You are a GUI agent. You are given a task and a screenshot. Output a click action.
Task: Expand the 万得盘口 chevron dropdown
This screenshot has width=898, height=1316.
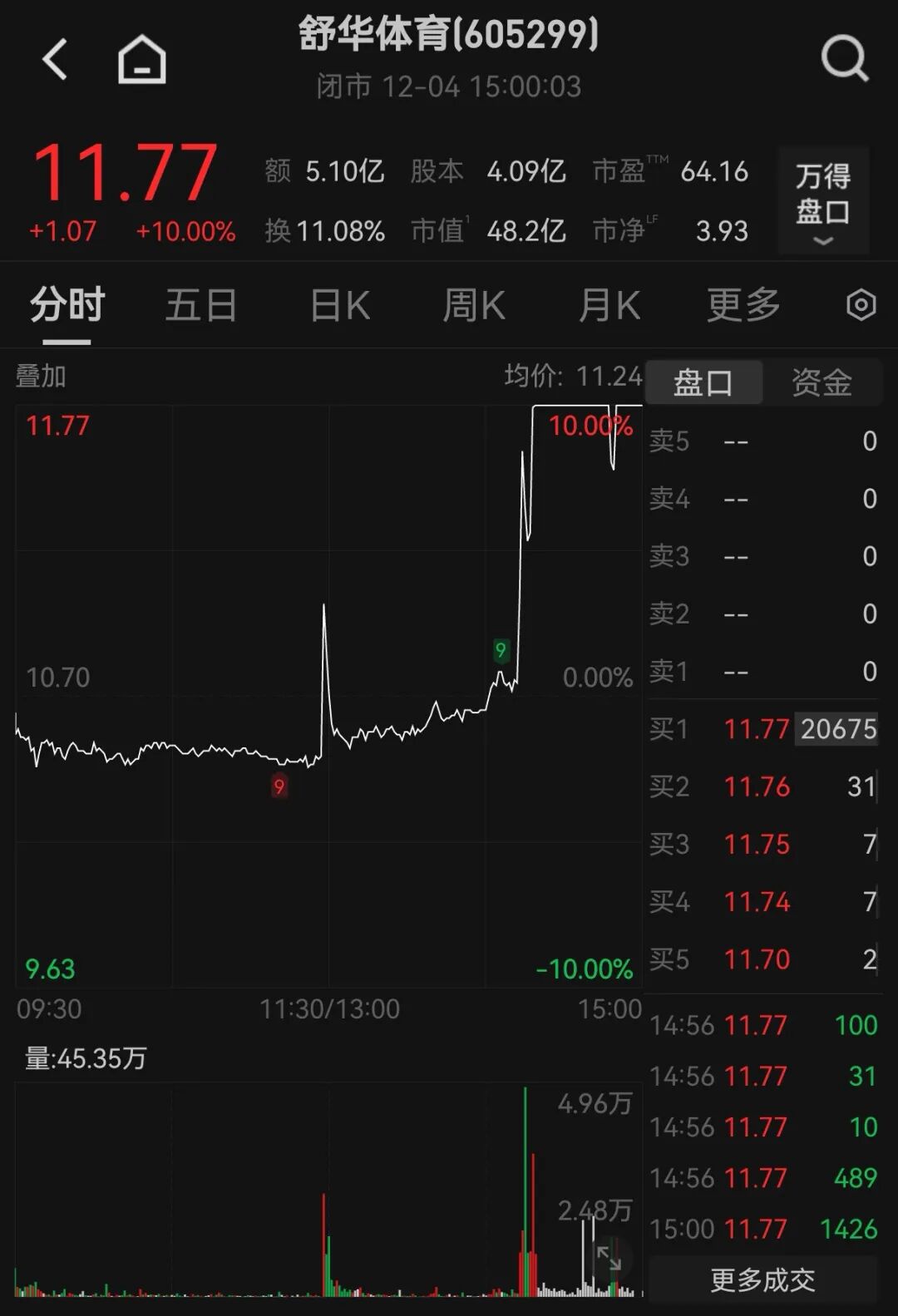pos(822,242)
